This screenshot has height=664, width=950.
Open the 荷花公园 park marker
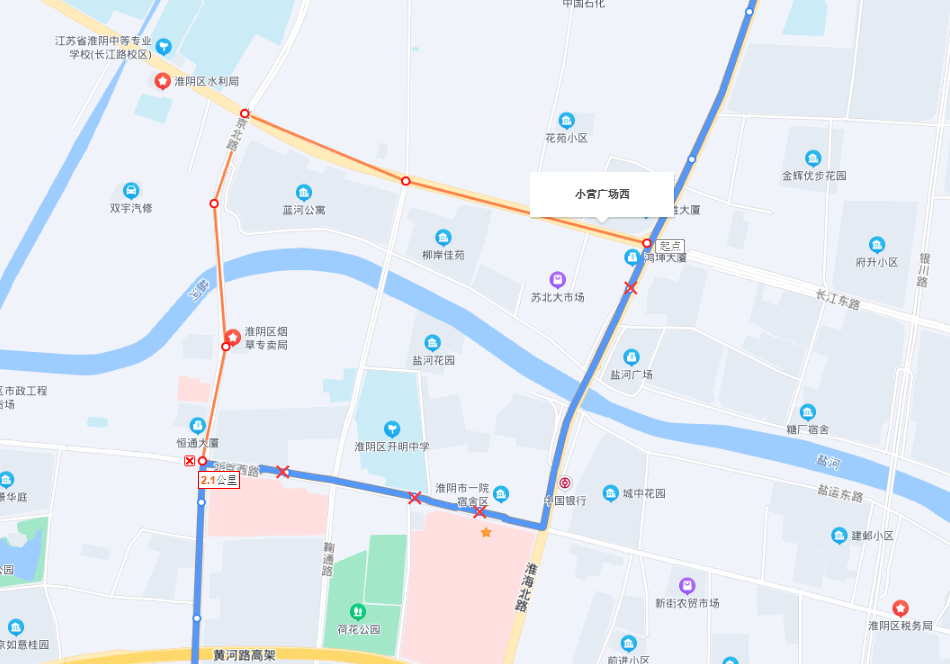point(357,611)
